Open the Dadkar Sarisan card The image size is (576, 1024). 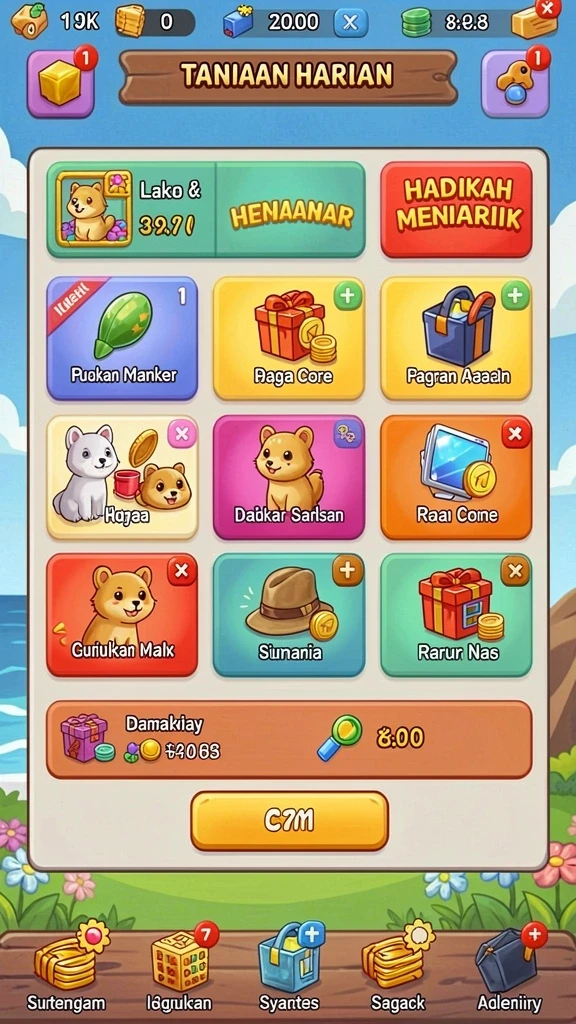[289, 477]
